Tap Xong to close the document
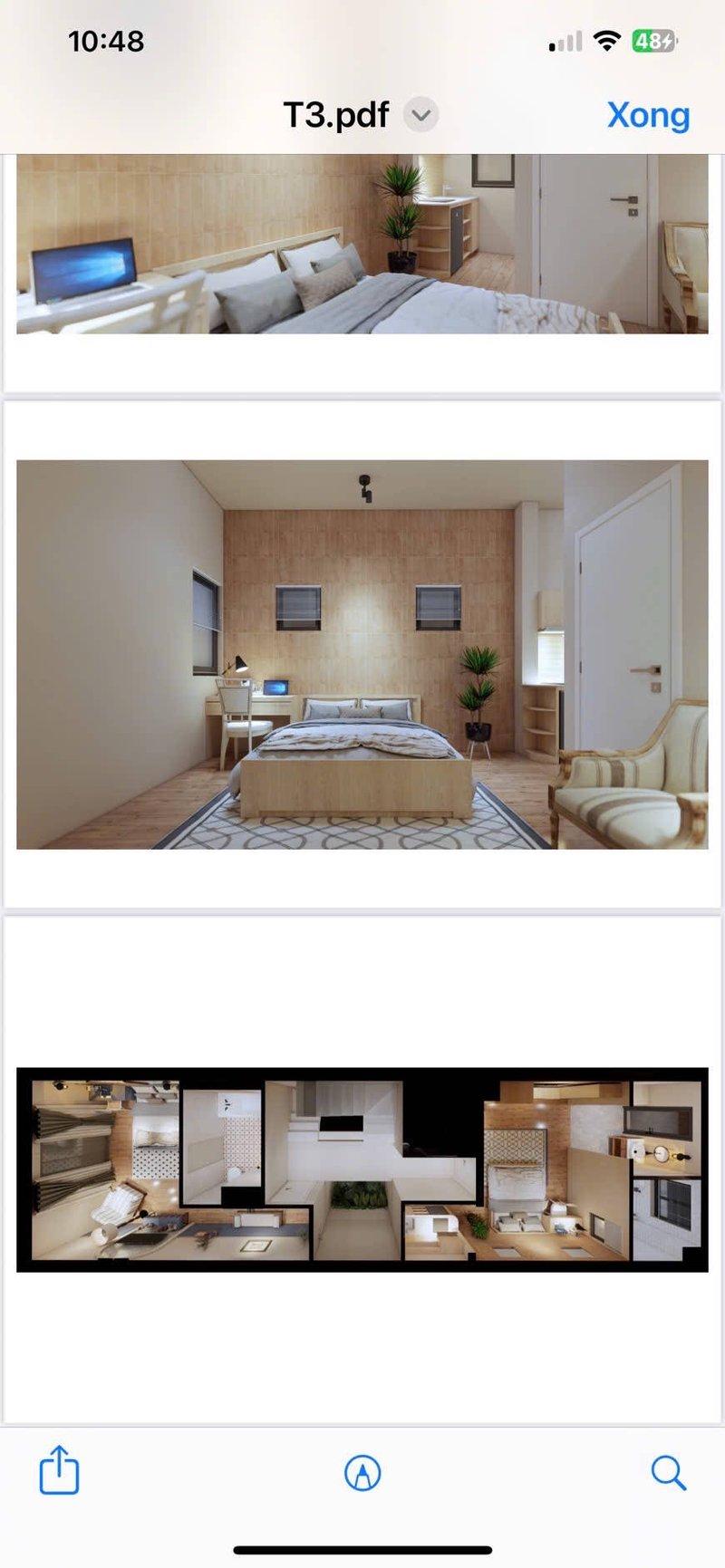Viewport: 725px width, 1568px height. pos(647,114)
